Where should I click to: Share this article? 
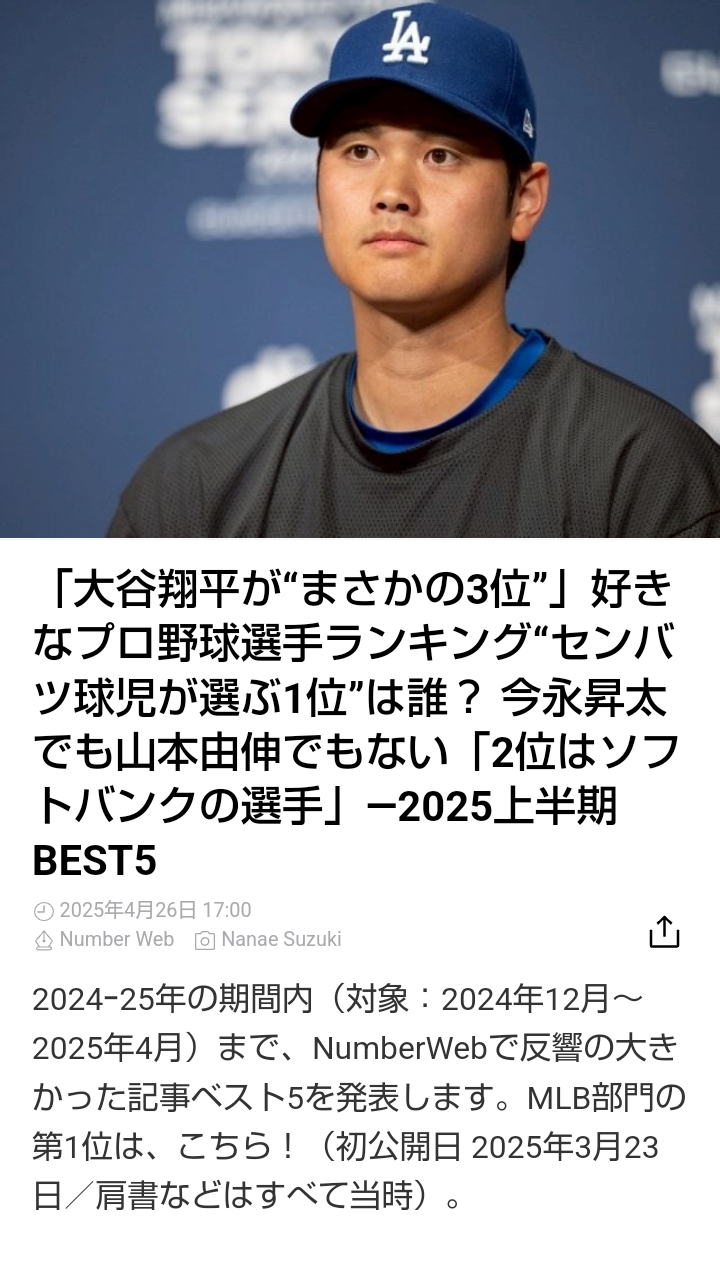(664, 931)
